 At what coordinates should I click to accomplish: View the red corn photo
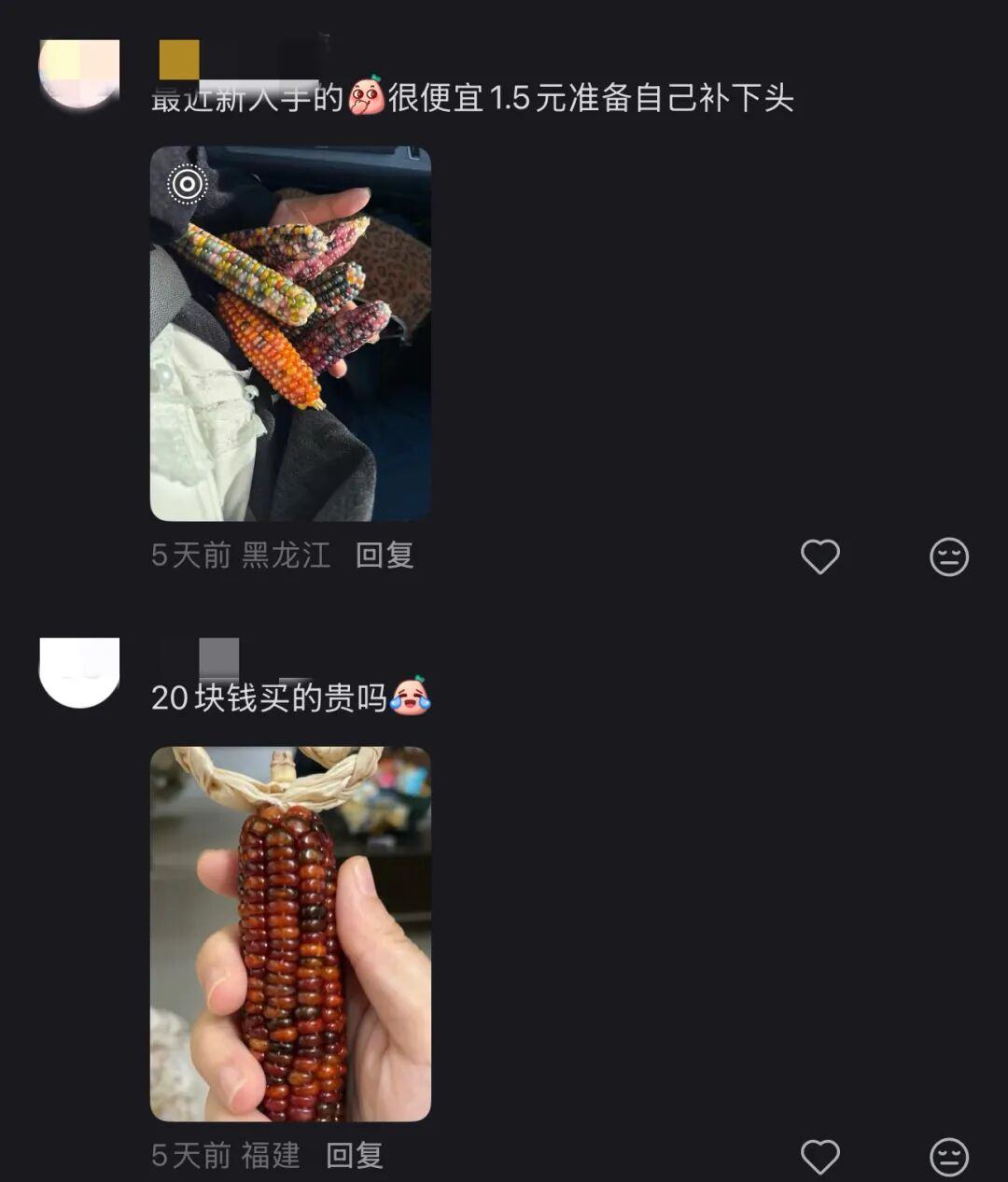[290, 934]
